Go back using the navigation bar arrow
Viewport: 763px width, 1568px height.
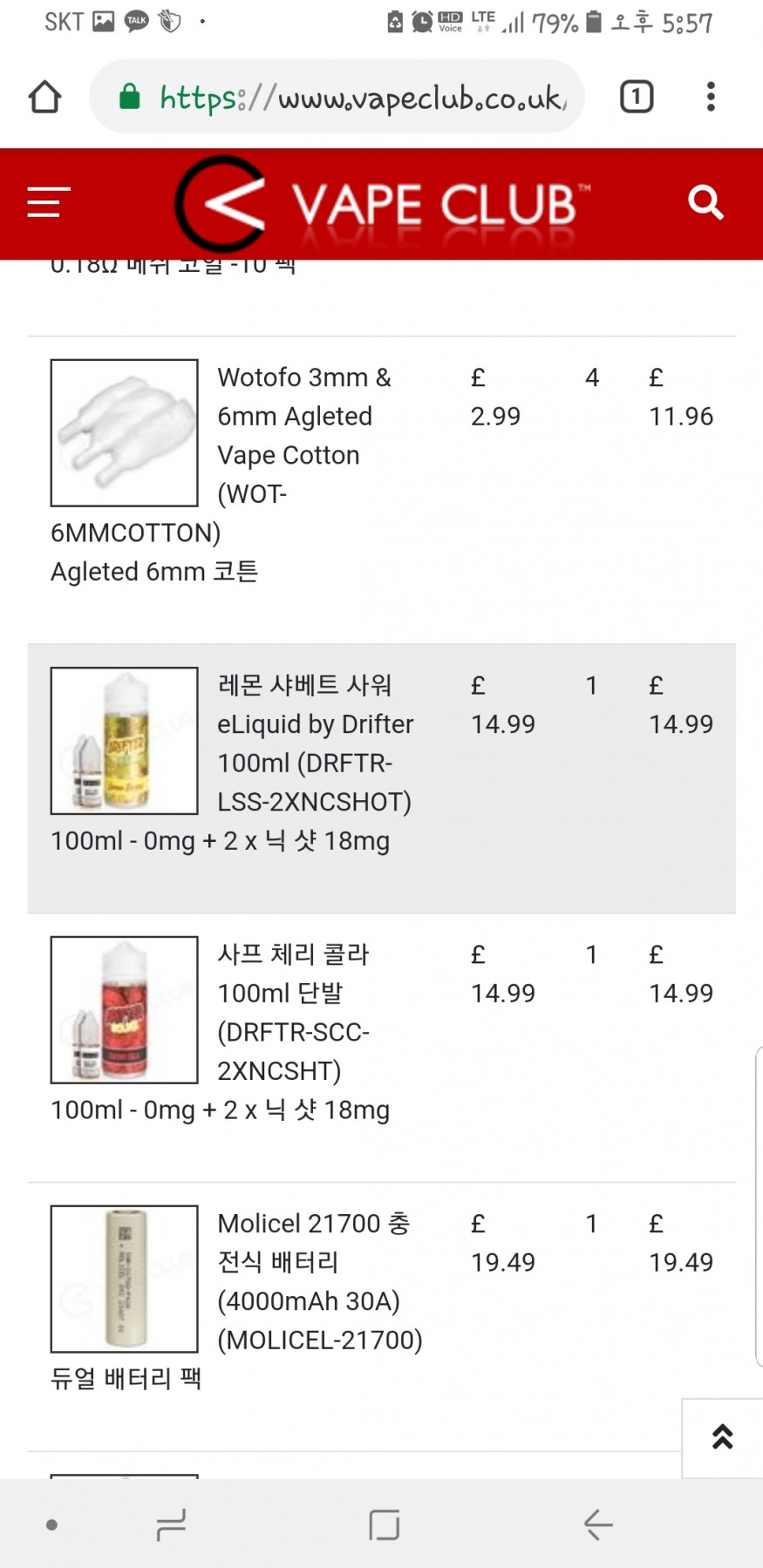(598, 1524)
